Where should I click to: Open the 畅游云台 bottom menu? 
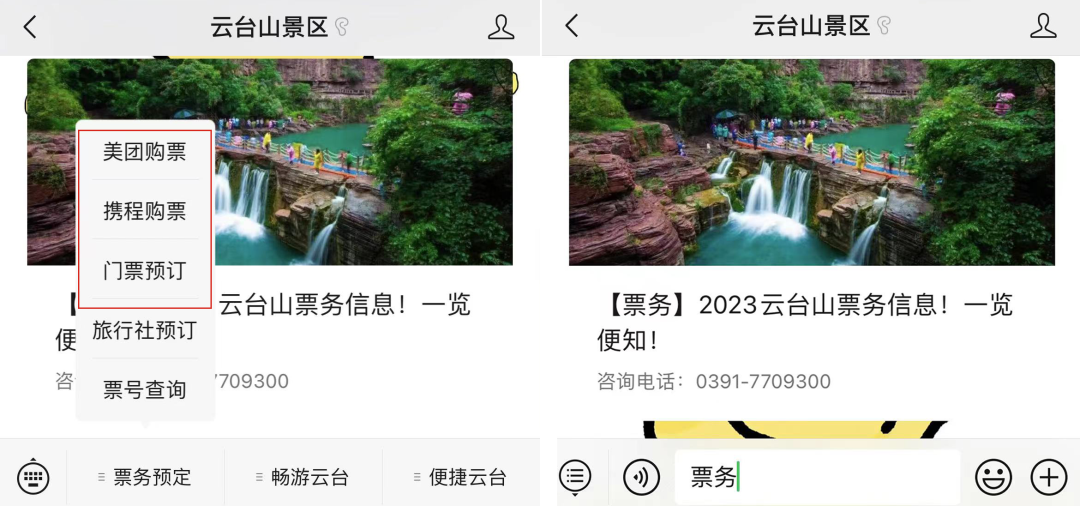(303, 477)
